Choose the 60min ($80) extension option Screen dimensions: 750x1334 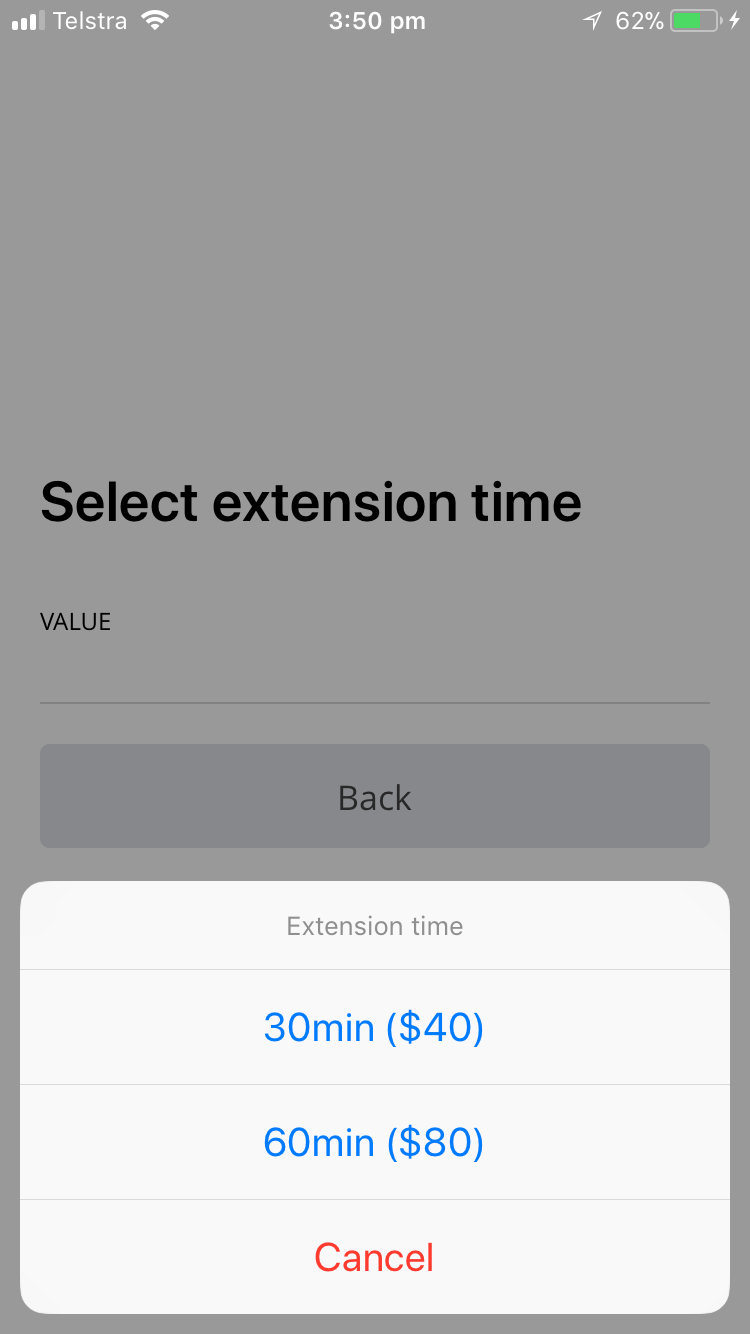[x=374, y=1142]
